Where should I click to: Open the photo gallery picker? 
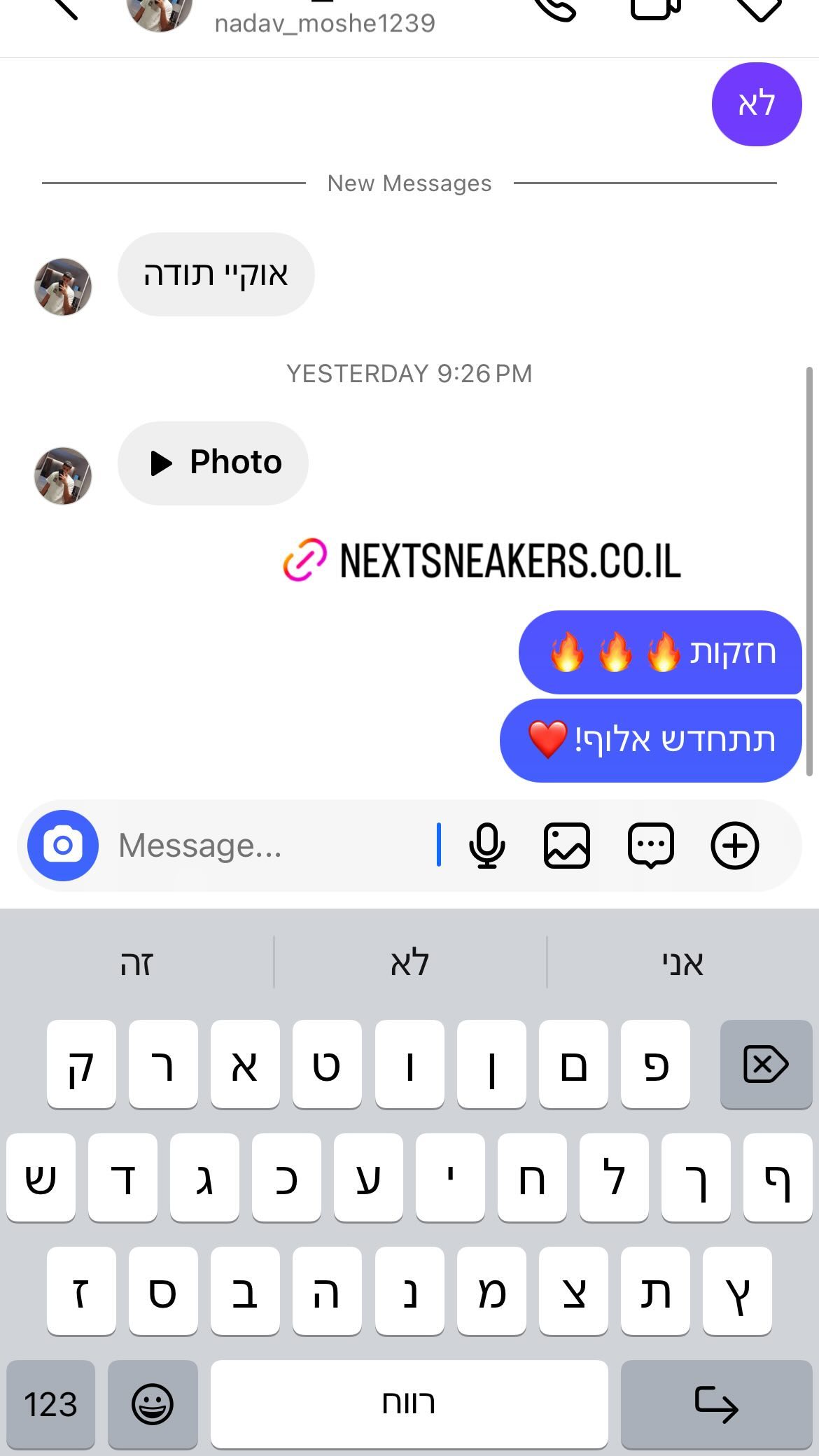[567, 846]
